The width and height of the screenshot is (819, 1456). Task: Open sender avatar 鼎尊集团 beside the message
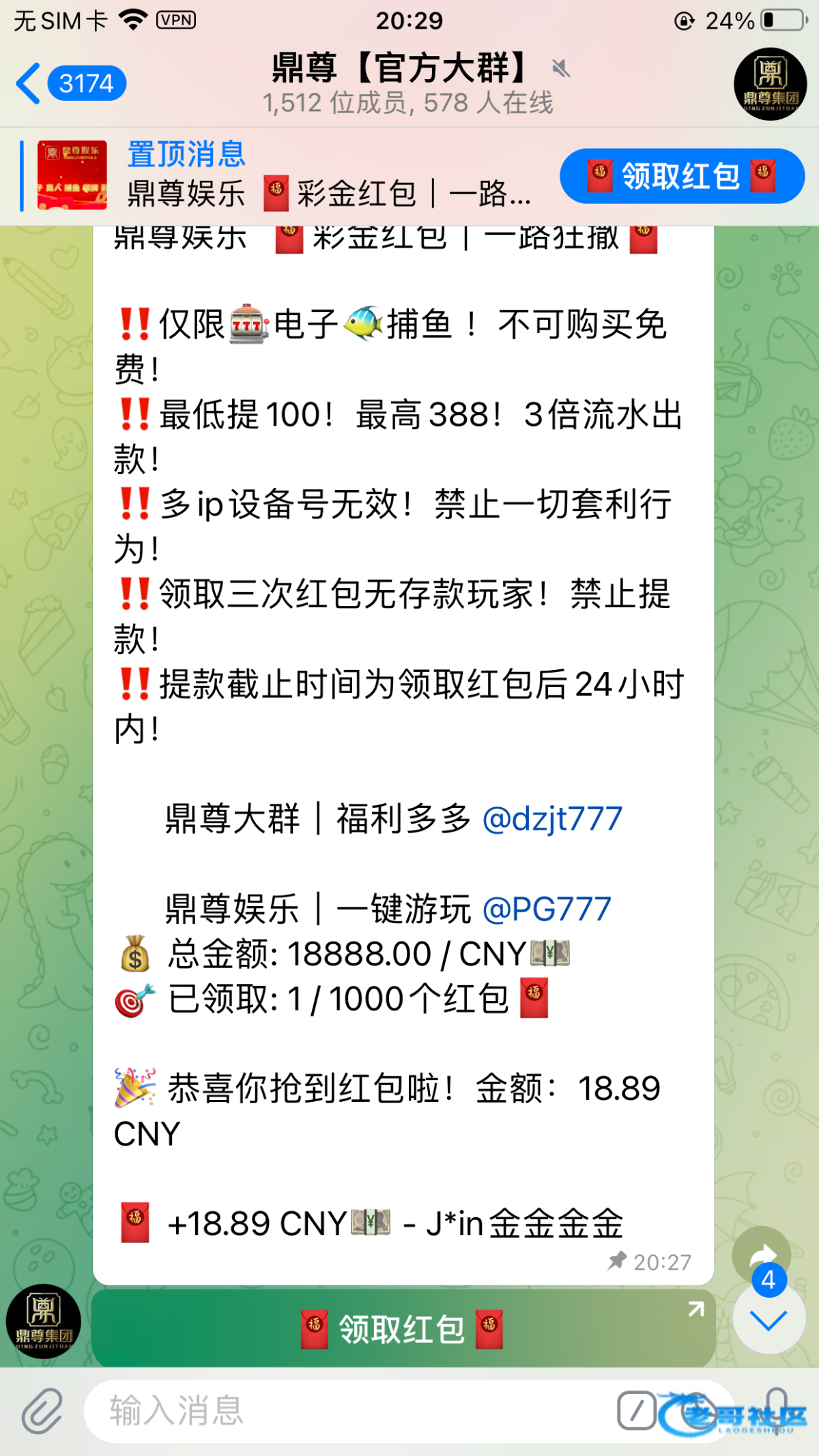pos(44,1322)
